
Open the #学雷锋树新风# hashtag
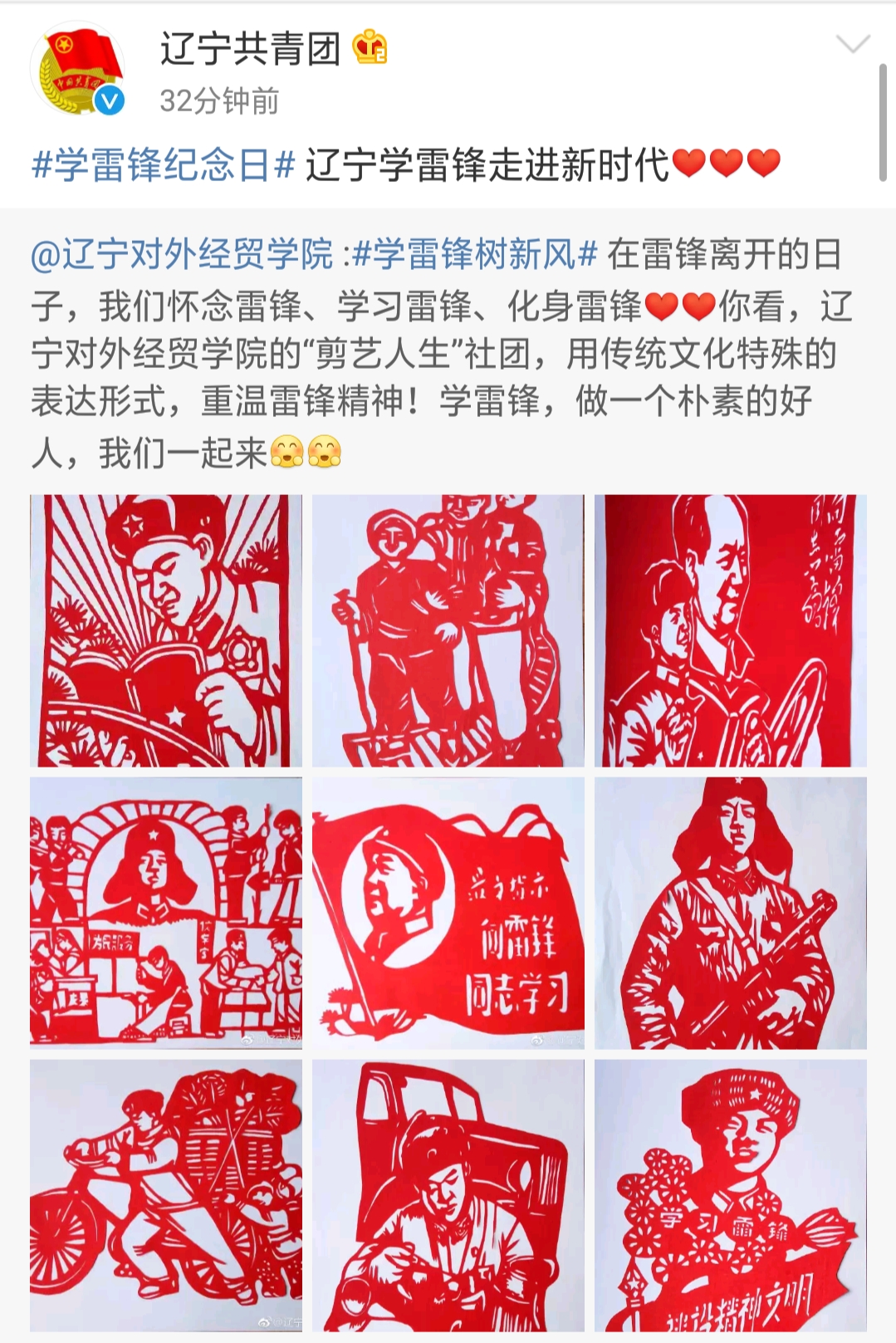coord(474,254)
